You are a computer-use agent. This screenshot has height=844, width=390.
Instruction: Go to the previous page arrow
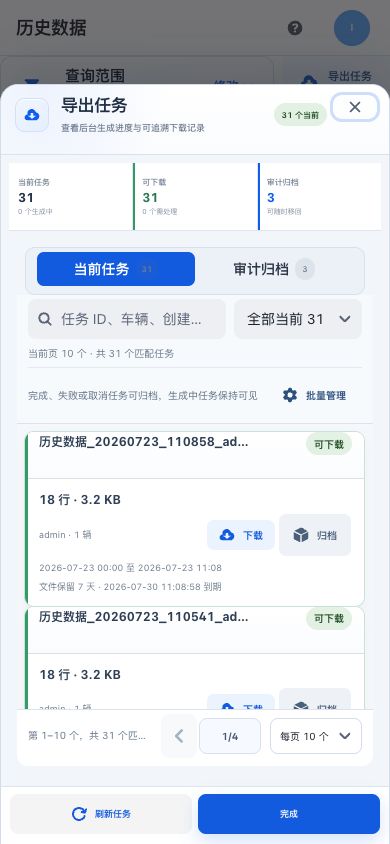click(x=179, y=736)
